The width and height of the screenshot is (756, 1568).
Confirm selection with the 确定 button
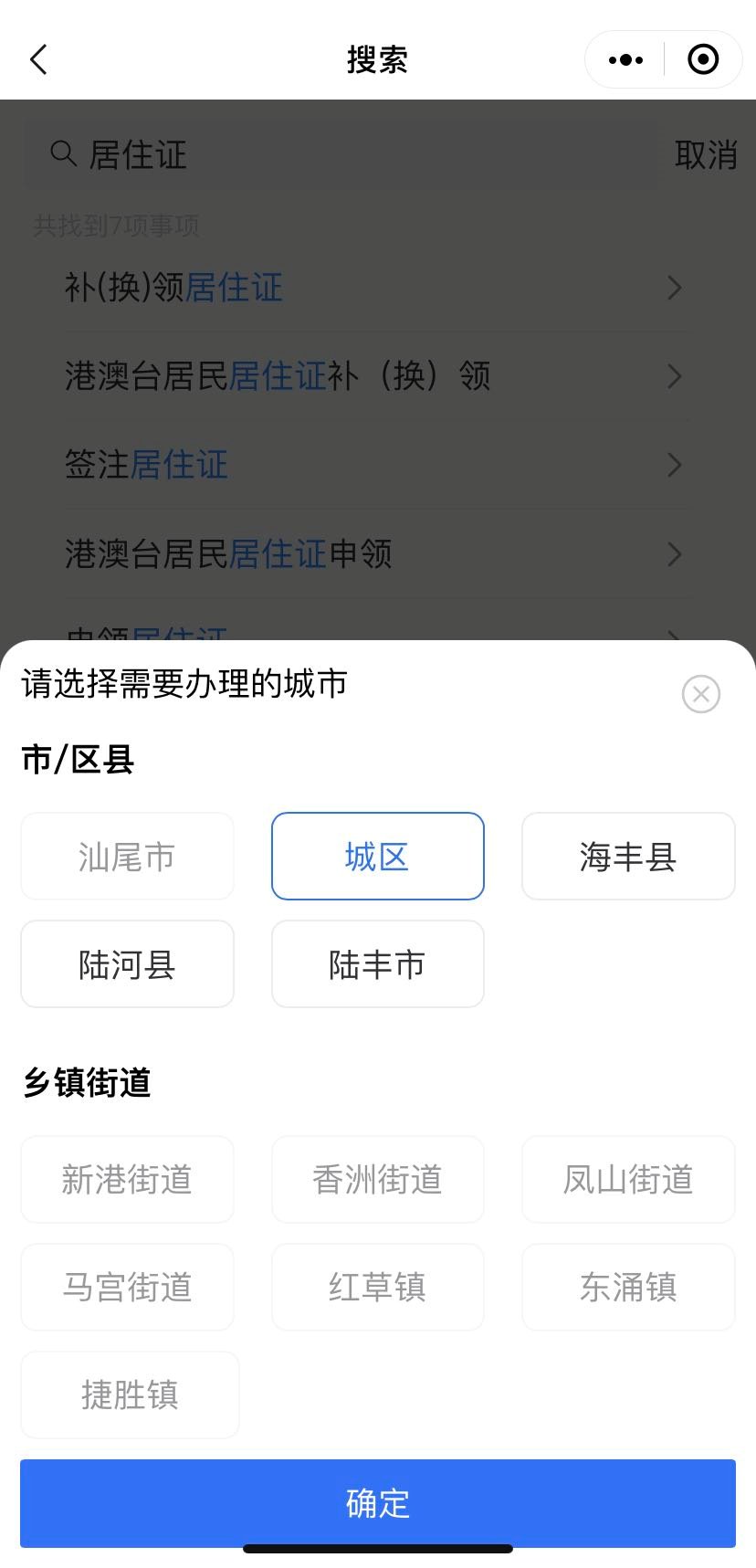coord(377,1503)
